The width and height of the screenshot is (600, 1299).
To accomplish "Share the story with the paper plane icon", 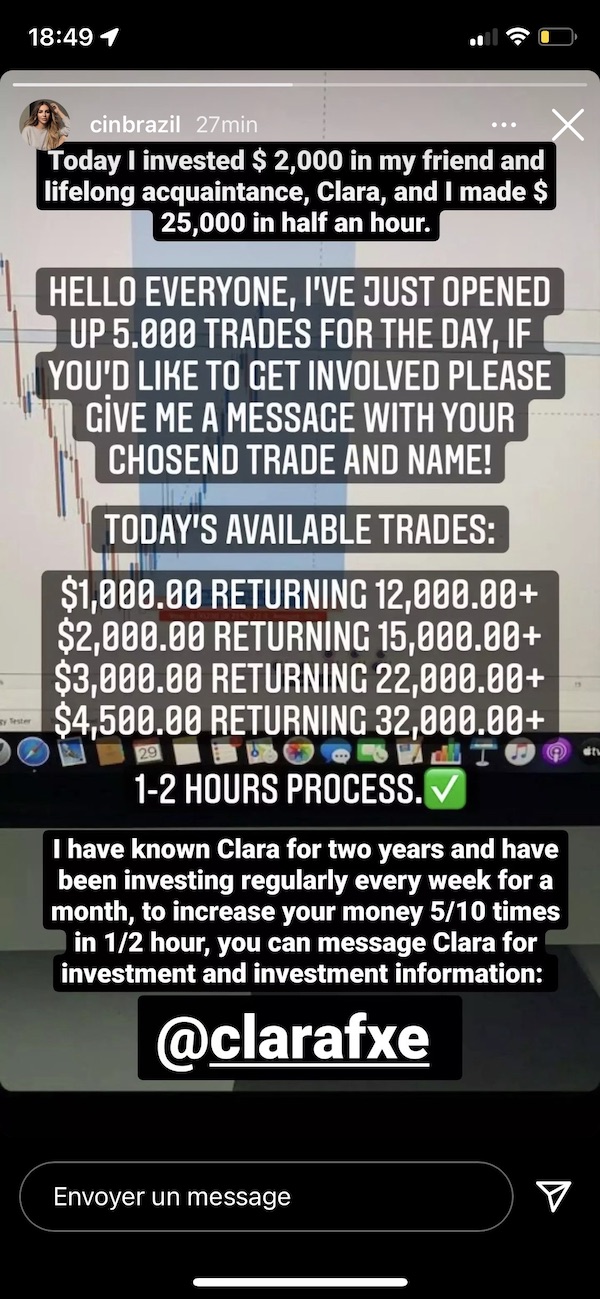I will coord(553,1195).
